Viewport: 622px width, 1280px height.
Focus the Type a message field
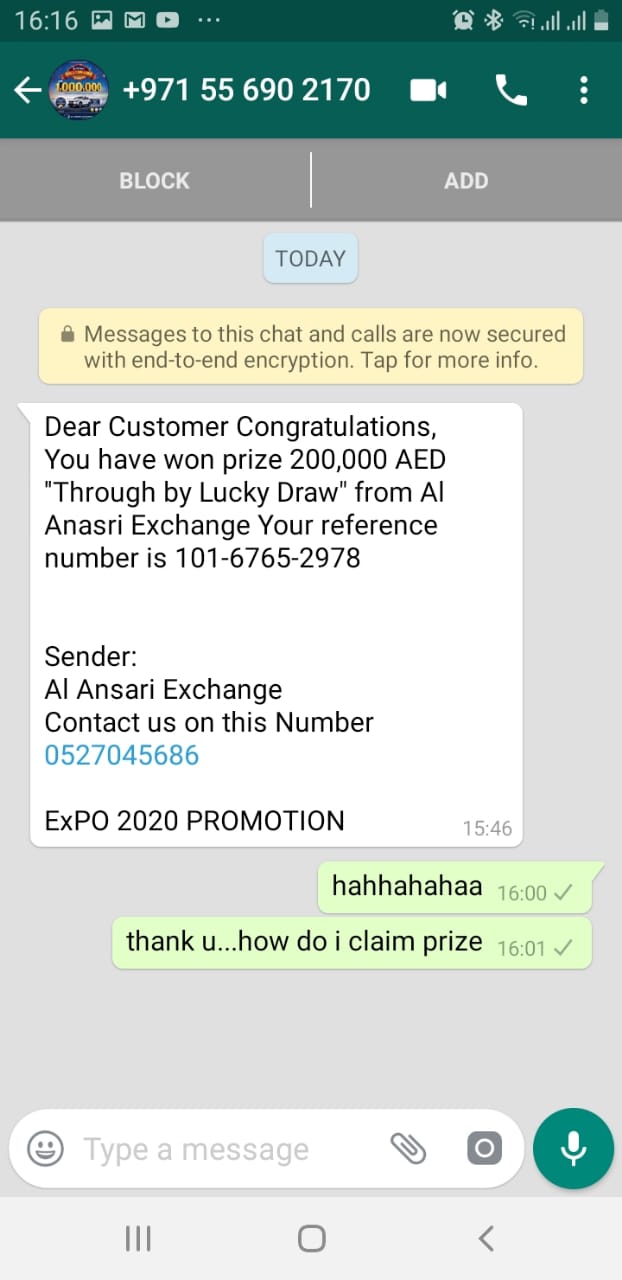coord(220,1149)
